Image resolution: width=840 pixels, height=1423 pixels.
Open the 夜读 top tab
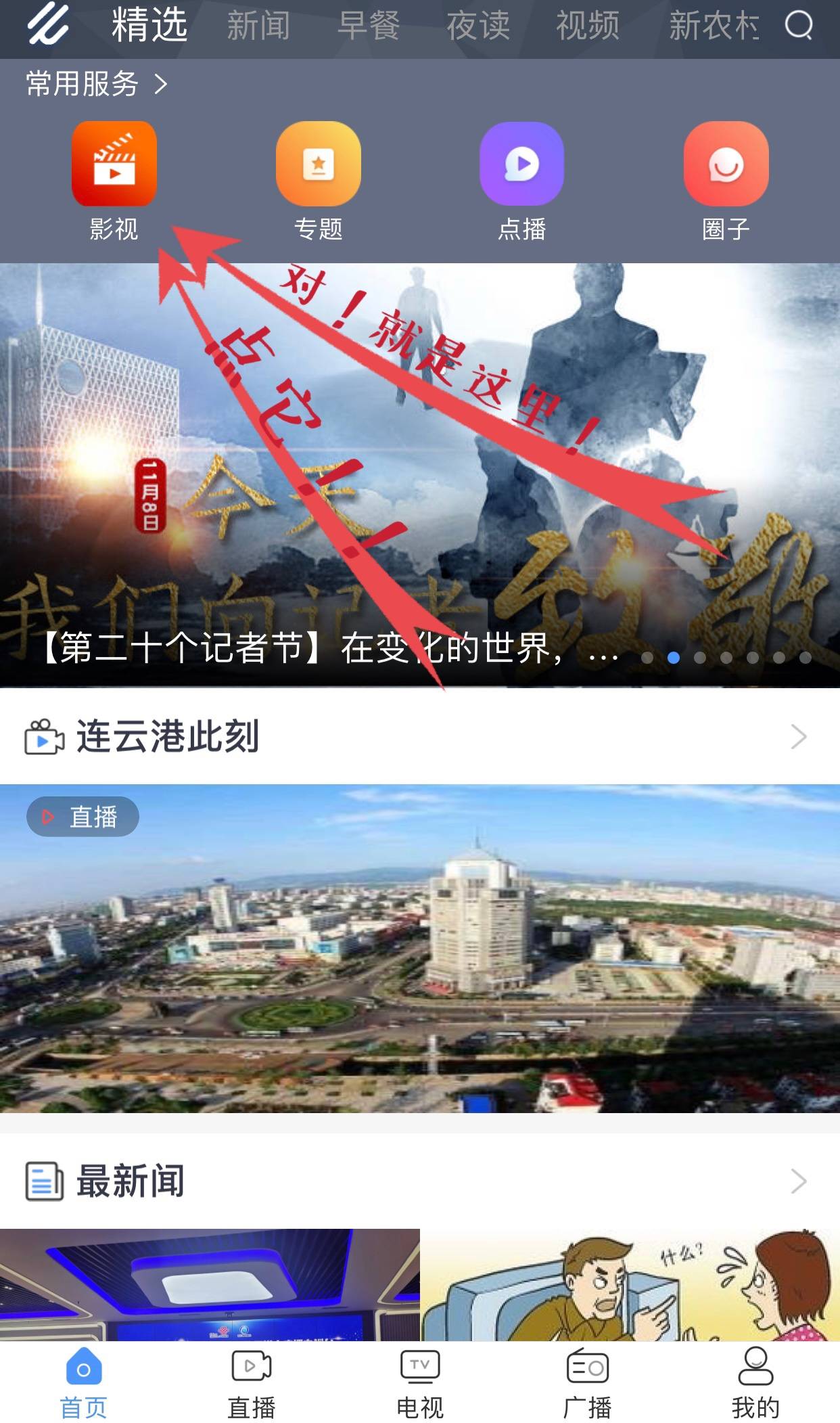point(478,26)
